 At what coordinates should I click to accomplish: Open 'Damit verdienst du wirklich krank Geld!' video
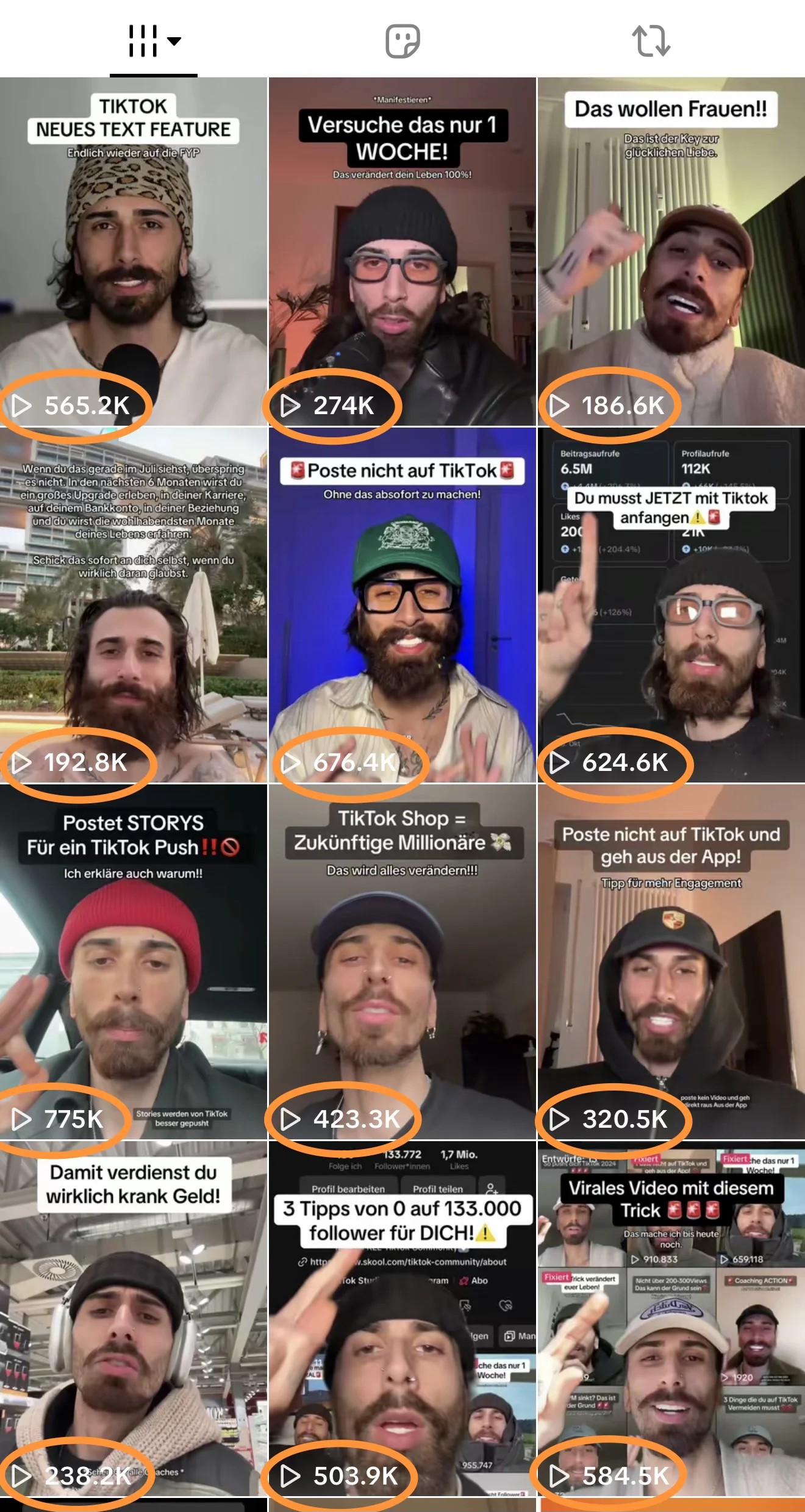pyautogui.click(x=134, y=1319)
